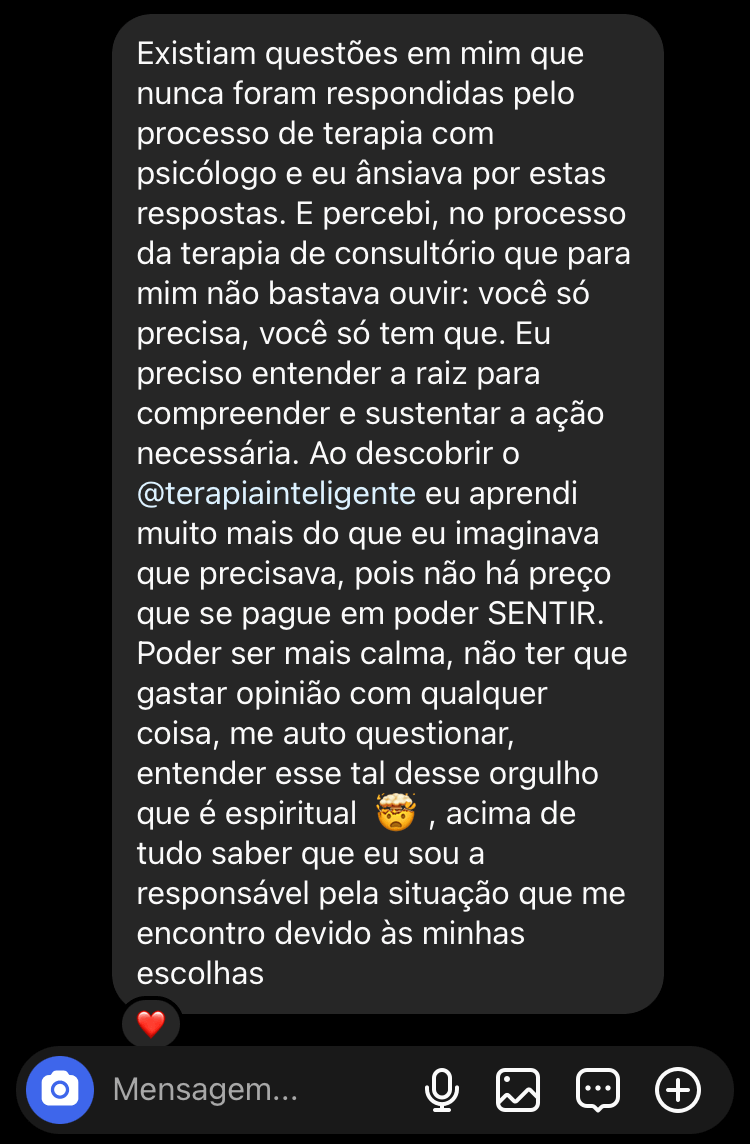Tap the home indicator bar at bottom
The width and height of the screenshot is (750, 1144).
[375, 1138]
